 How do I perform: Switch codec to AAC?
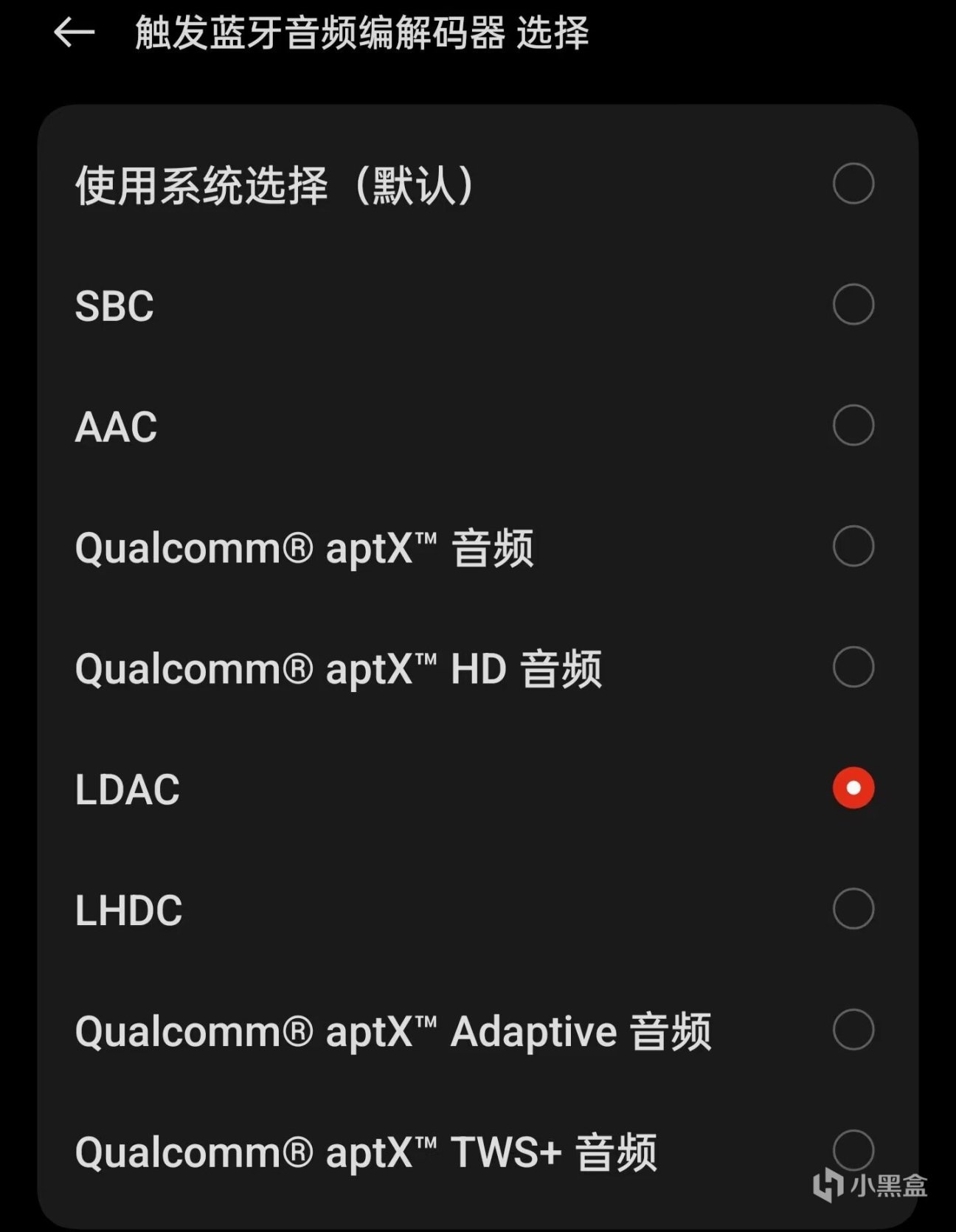click(x=853, y=426)
